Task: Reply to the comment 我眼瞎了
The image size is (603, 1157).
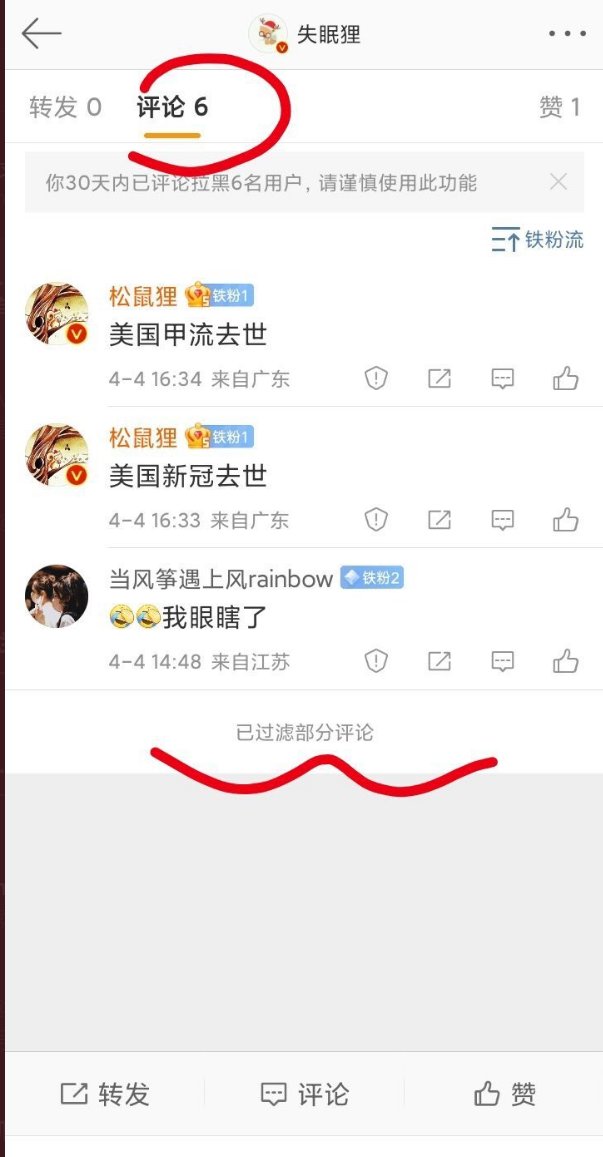Action: tap(503, 661)
